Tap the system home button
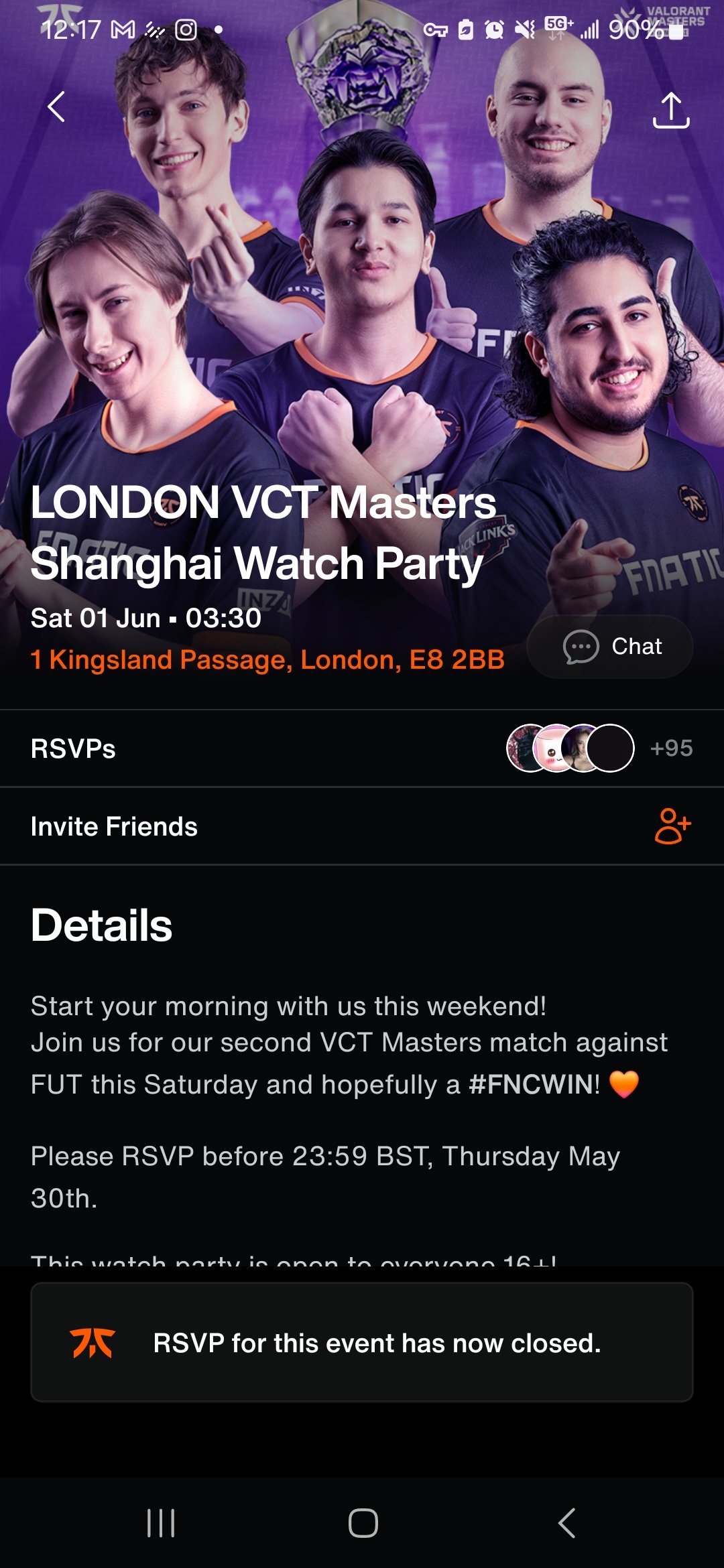 pyautogui.click(x=363, y=1522)
